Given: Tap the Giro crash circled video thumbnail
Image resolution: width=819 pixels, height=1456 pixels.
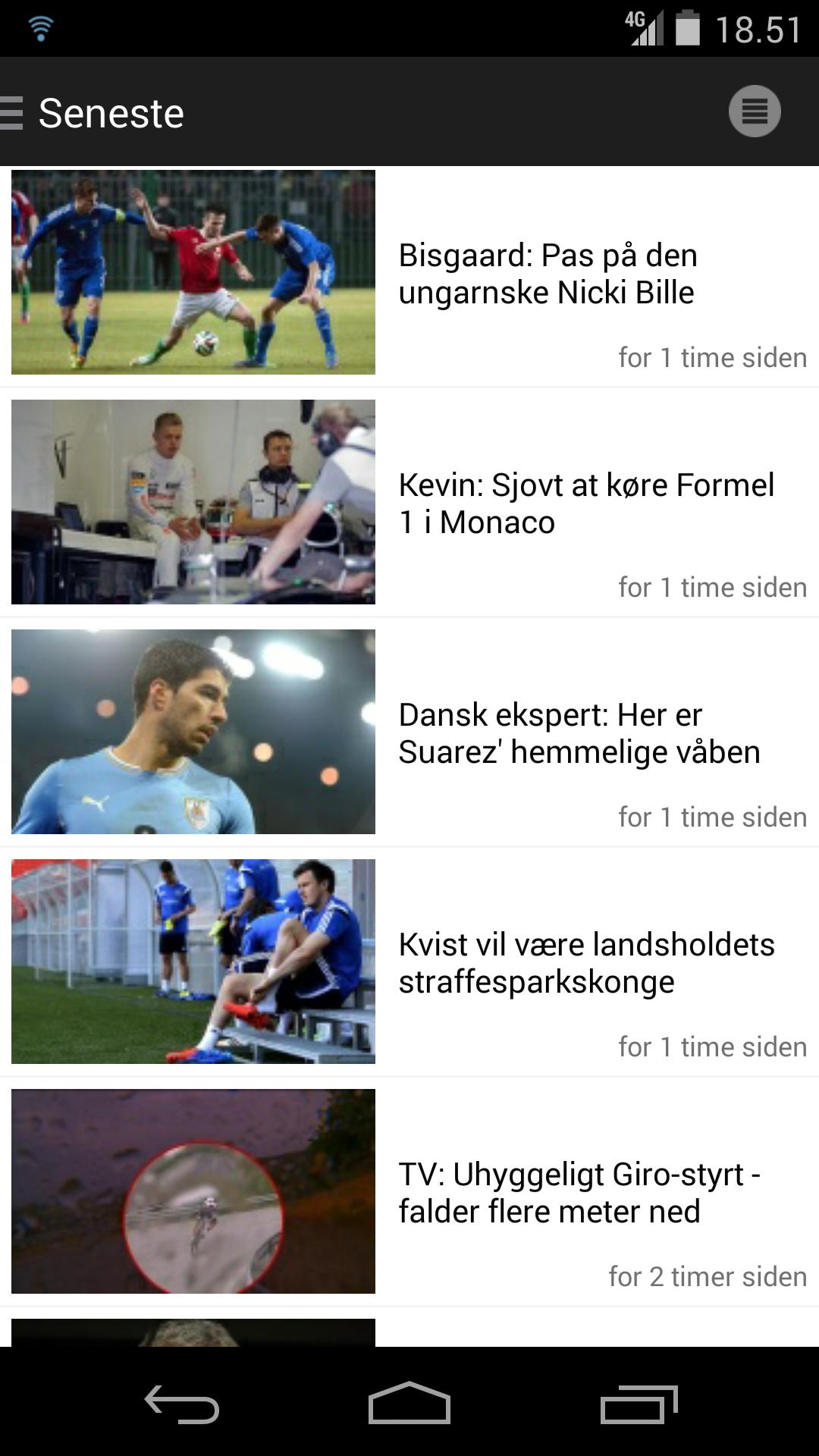Looking at the screenshot, I should [x=193, y=1189].
